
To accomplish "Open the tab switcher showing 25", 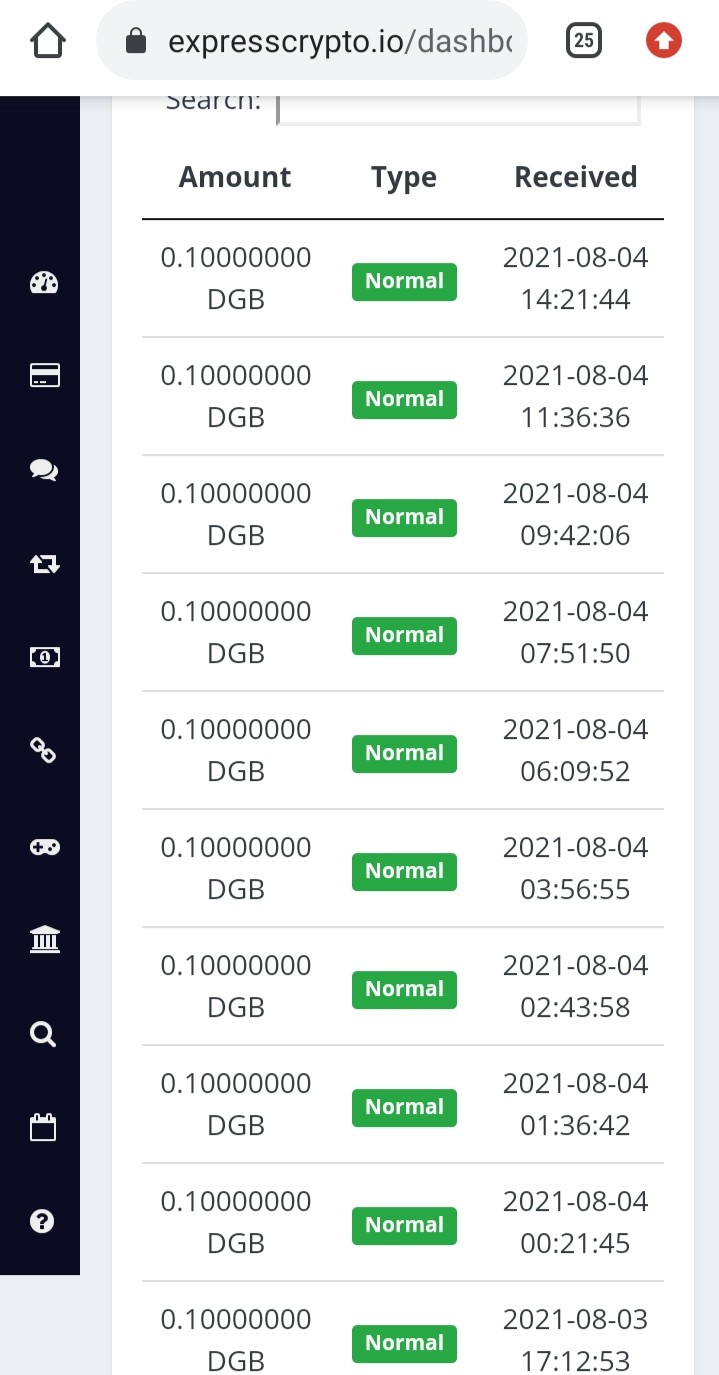I will 584,40.
